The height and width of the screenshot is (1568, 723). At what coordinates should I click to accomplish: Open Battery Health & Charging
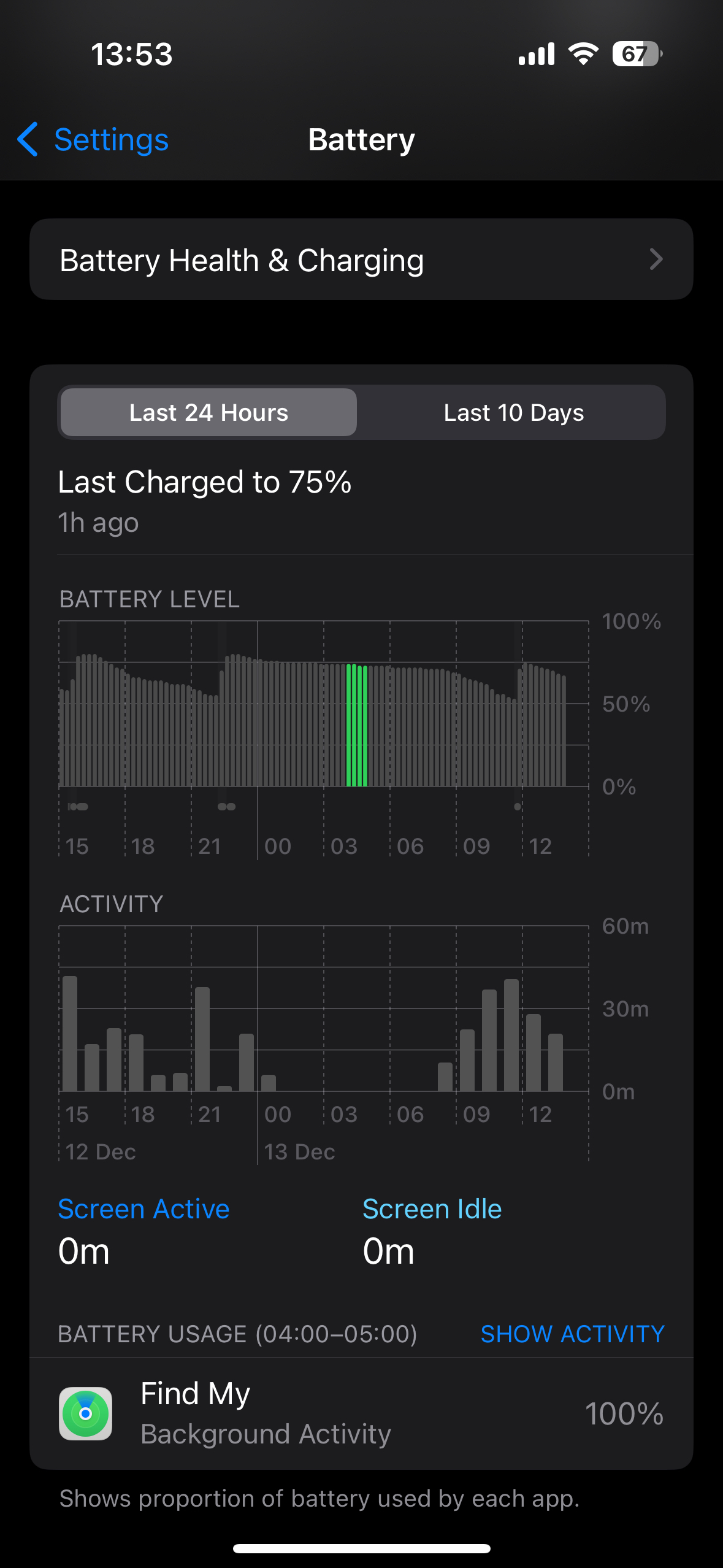(x=361, y=259)
